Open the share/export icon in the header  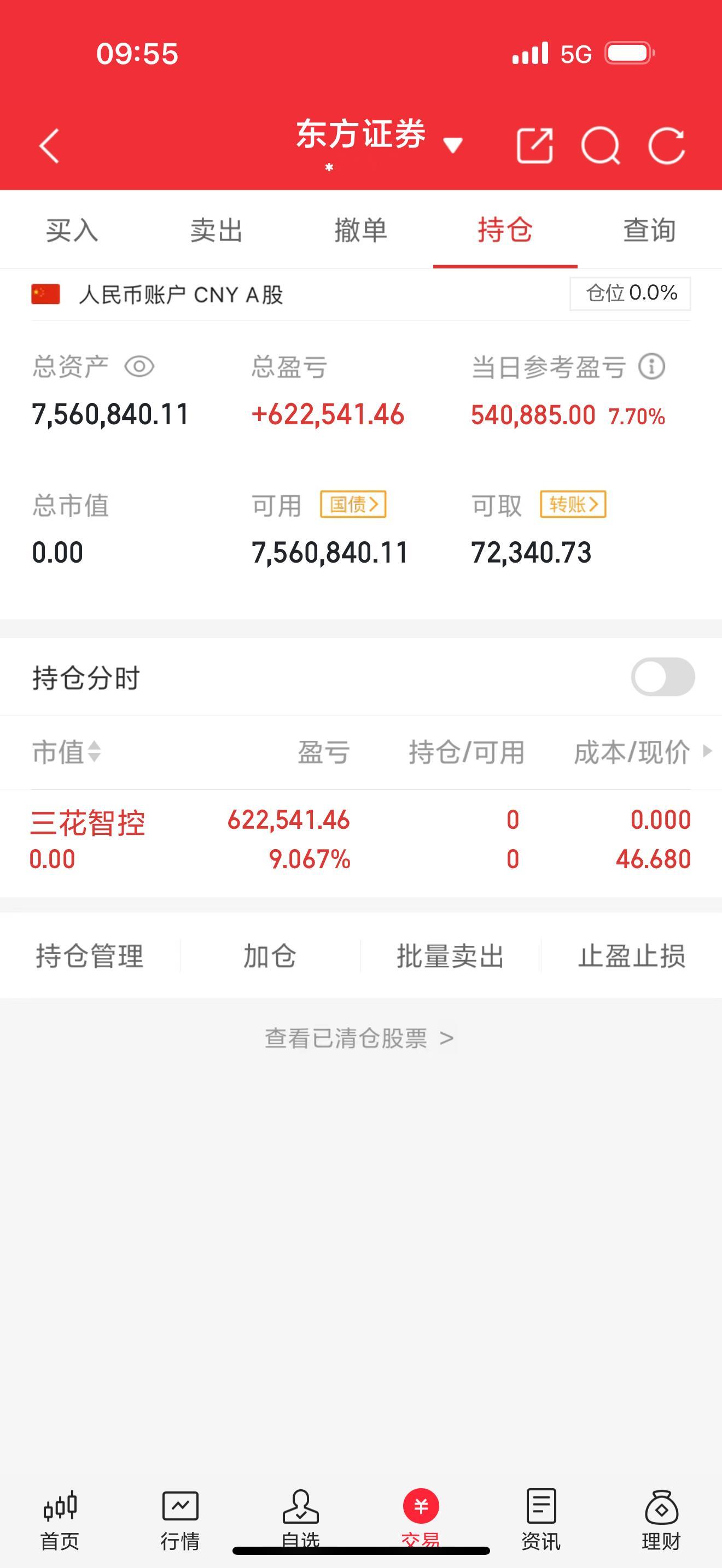point(534,145)
